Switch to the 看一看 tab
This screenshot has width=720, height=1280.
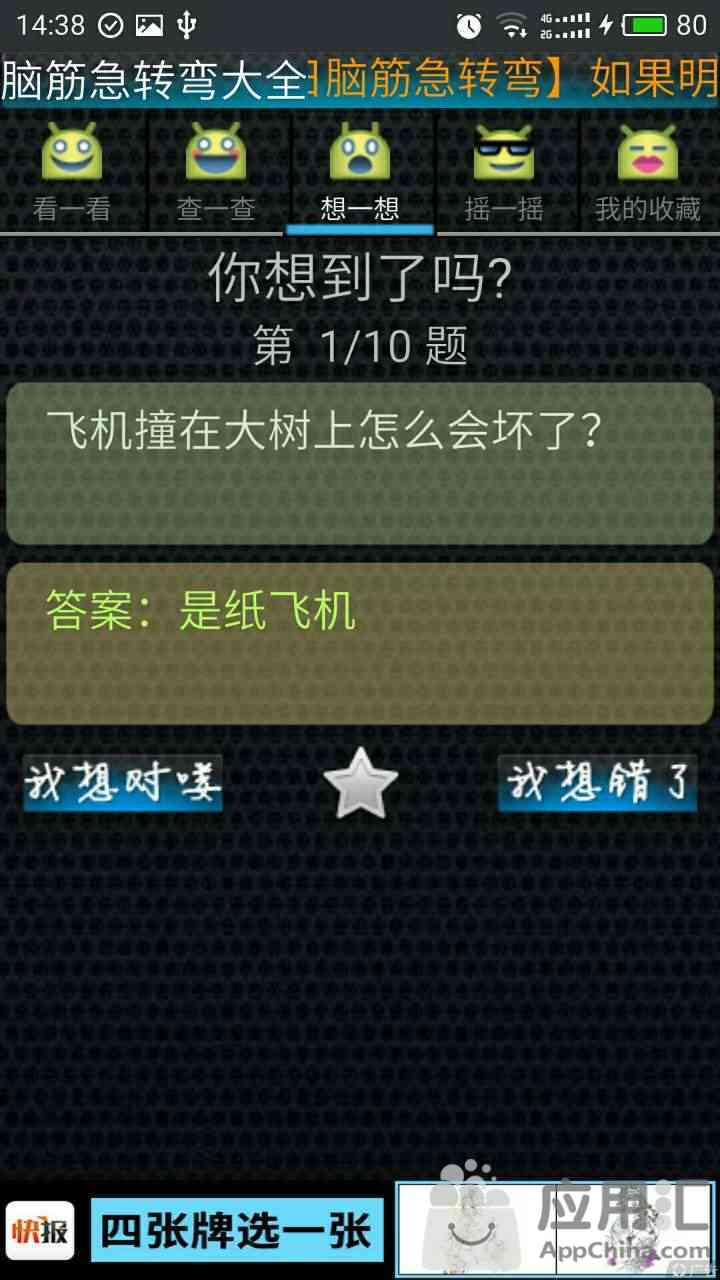tap(72, 171)
